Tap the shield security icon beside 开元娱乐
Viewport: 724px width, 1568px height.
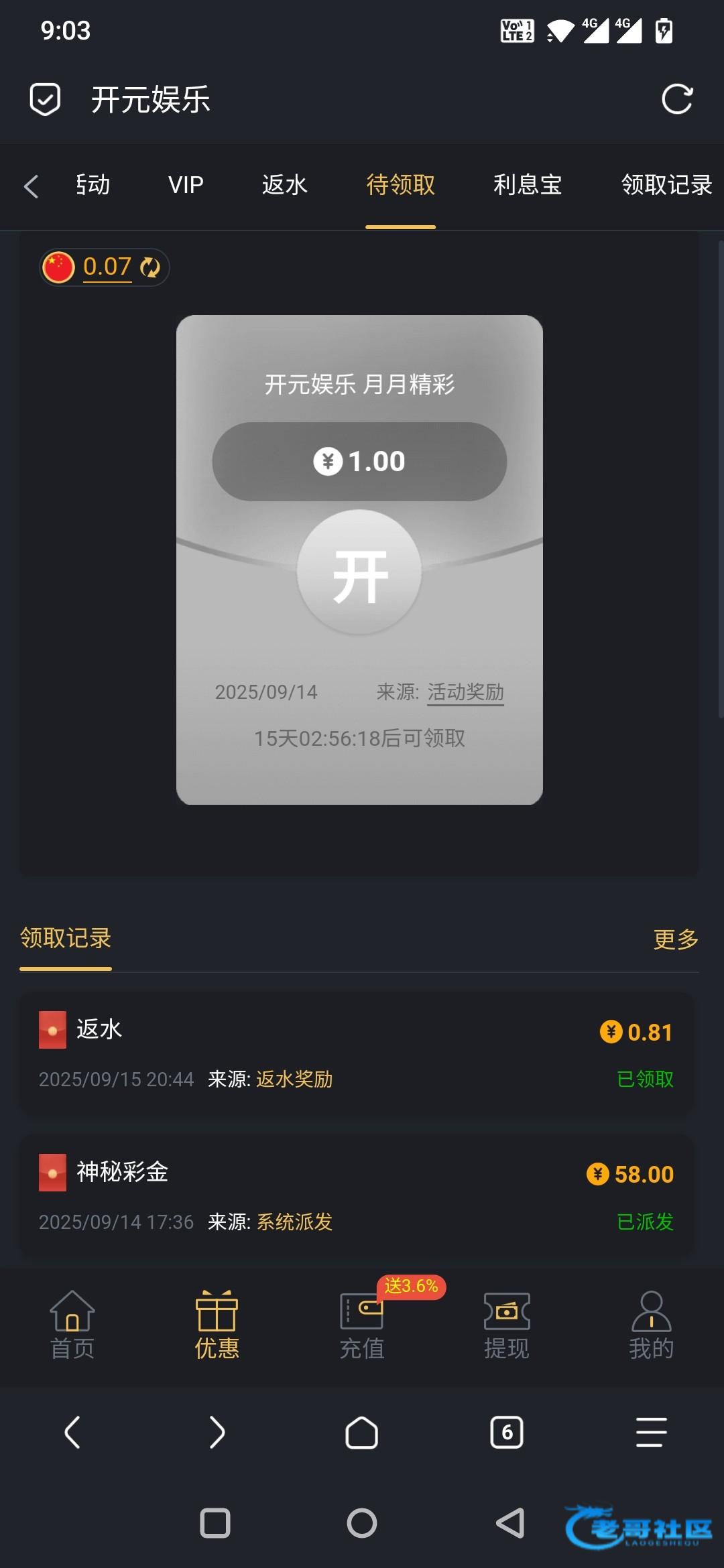46,100
